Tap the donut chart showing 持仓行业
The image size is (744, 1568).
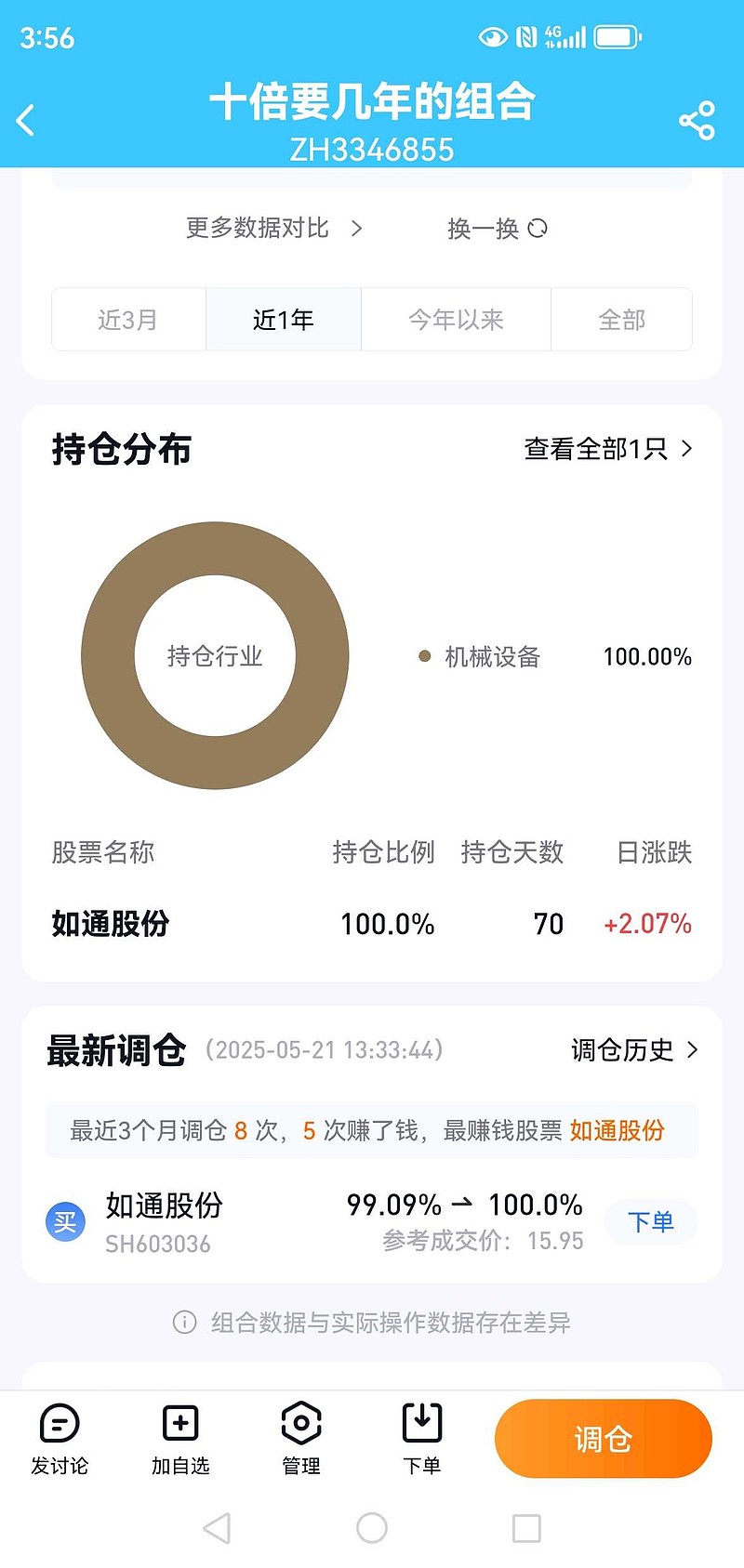[215, 655]
